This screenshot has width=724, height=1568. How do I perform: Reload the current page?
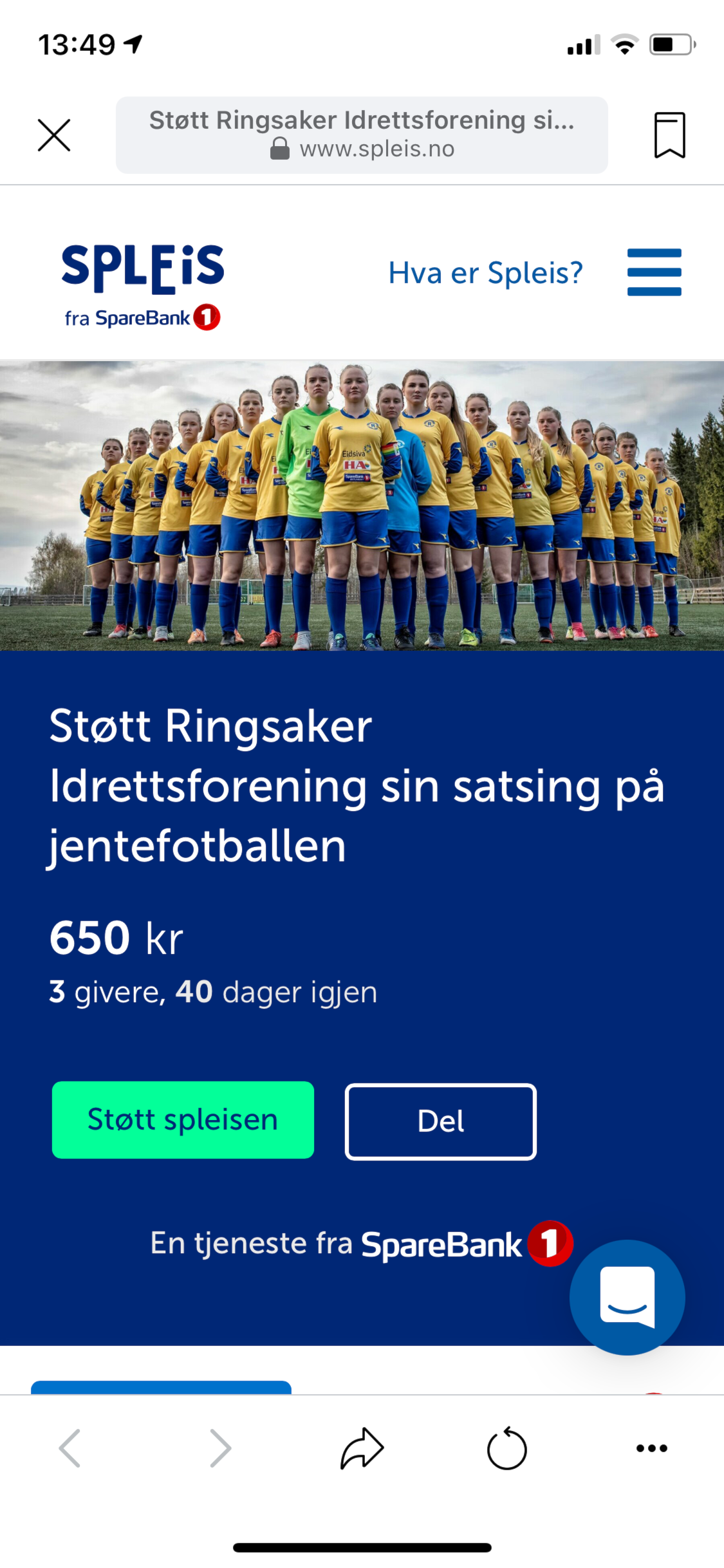coord(506,1448)
